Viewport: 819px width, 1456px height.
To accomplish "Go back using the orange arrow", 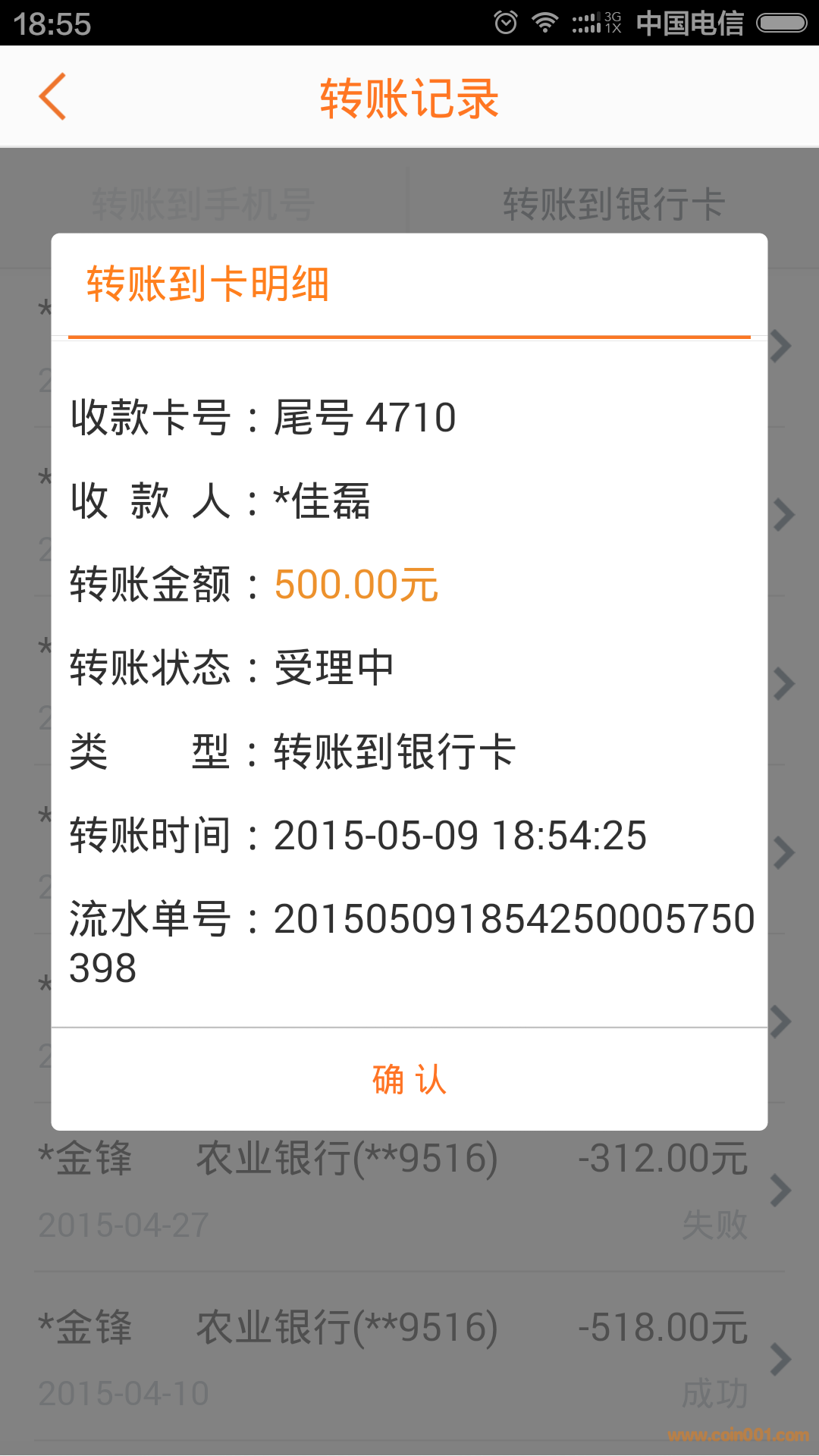I will (x=53, y=96).
